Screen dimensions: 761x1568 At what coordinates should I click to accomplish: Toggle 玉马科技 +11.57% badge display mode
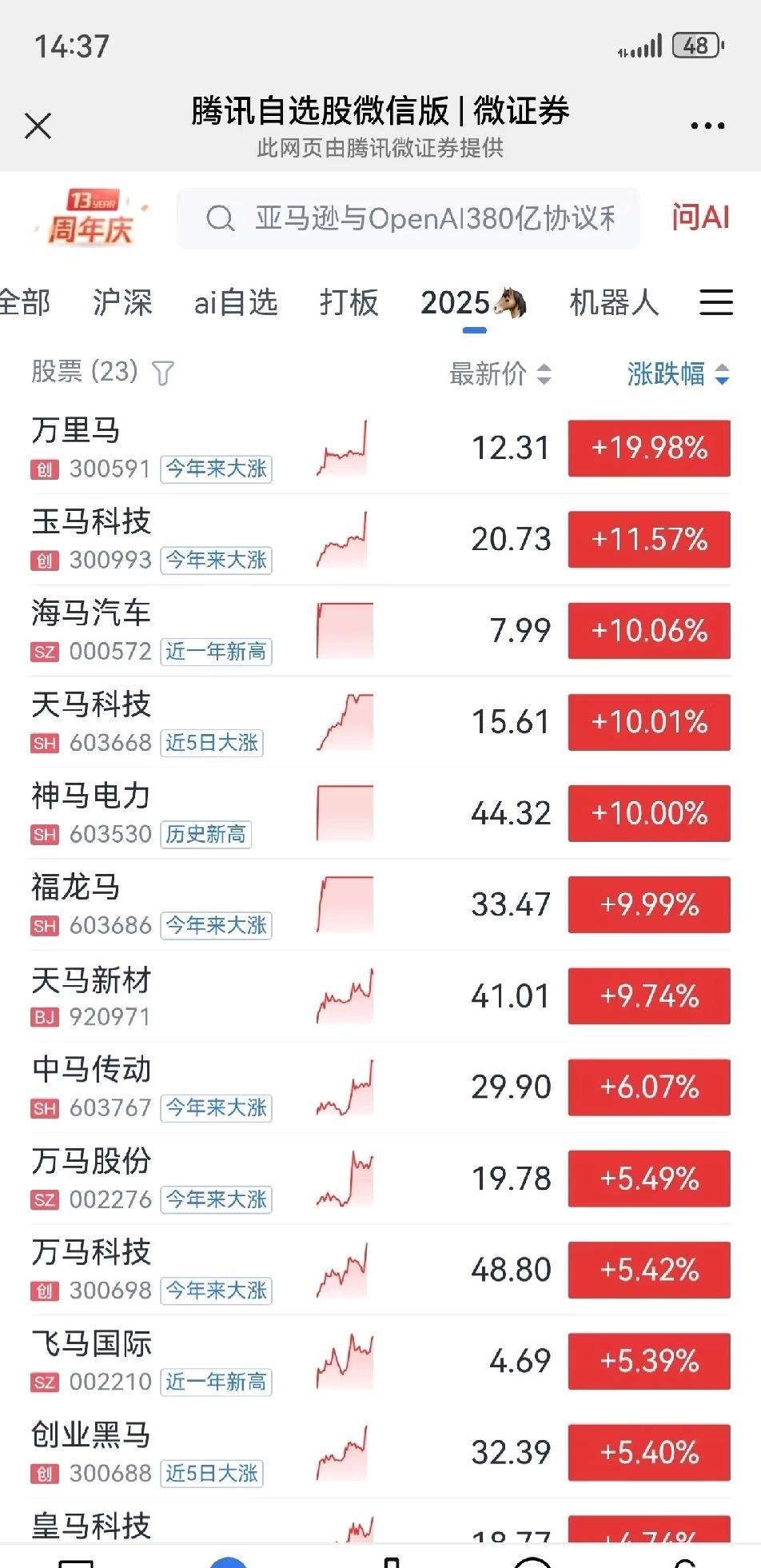click(648, 540)
